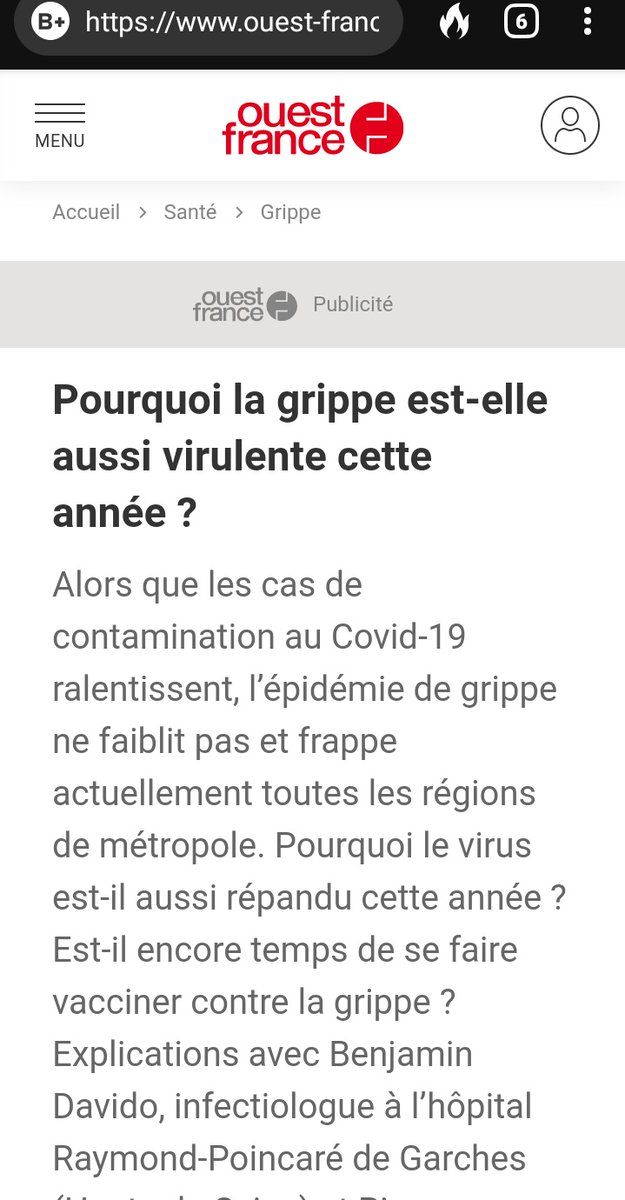Tap the Ouest-France logo in header
Screen dimensions: 625x1200
pos(313,126)
